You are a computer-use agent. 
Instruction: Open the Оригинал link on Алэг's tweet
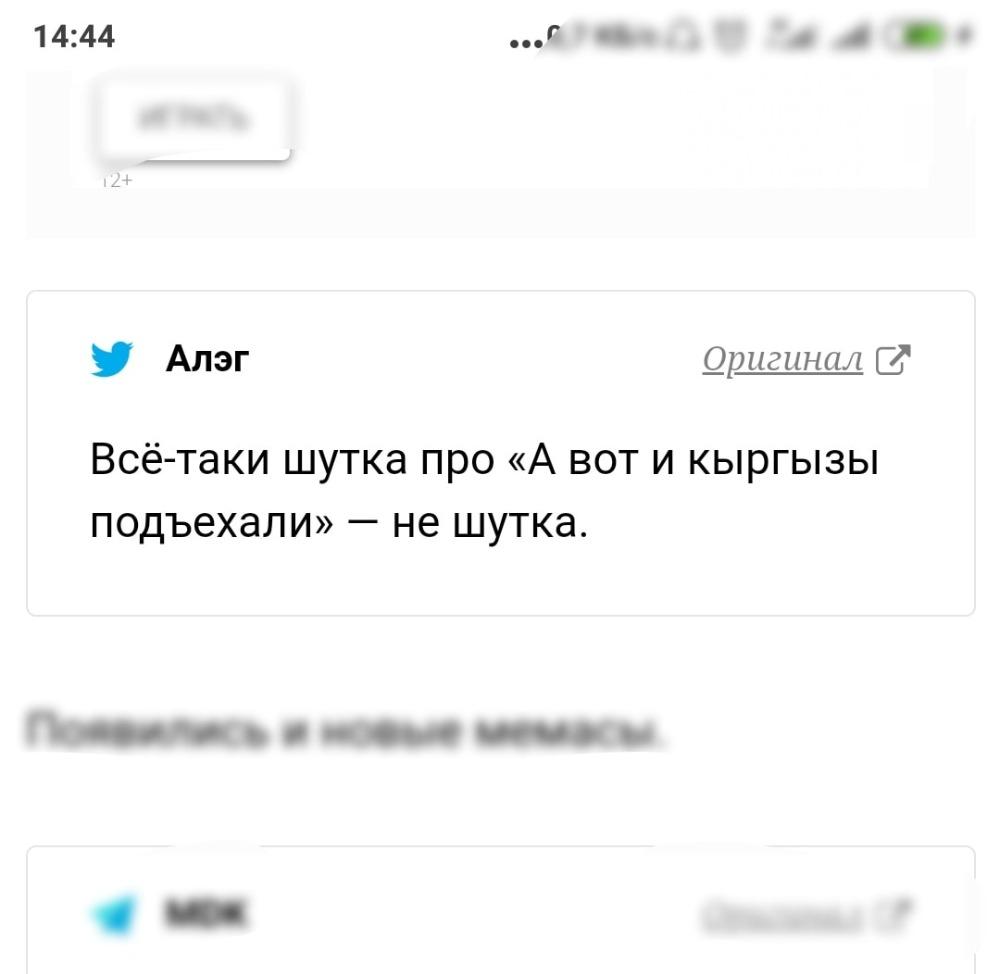pos(783,358)
